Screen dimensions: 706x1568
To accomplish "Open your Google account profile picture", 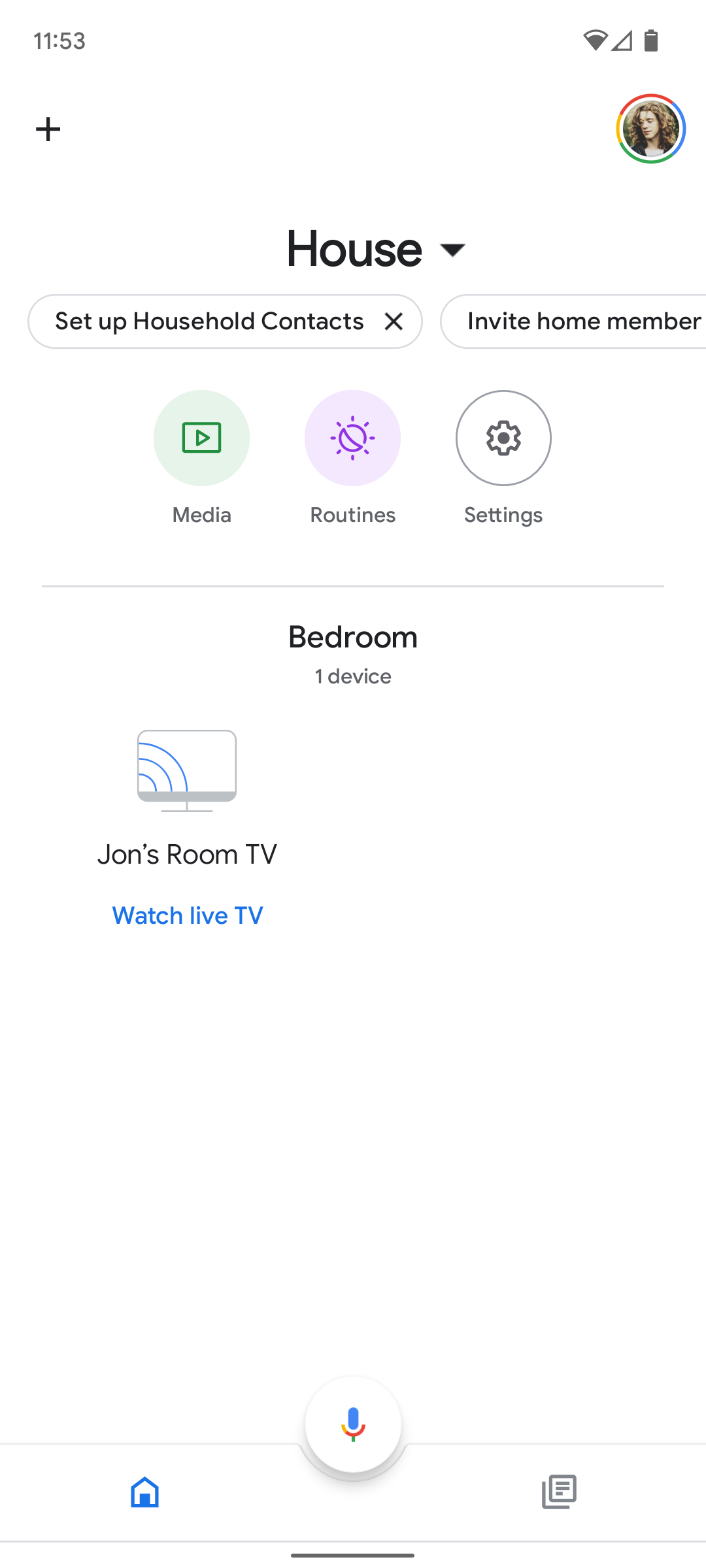I will (650, 128).
